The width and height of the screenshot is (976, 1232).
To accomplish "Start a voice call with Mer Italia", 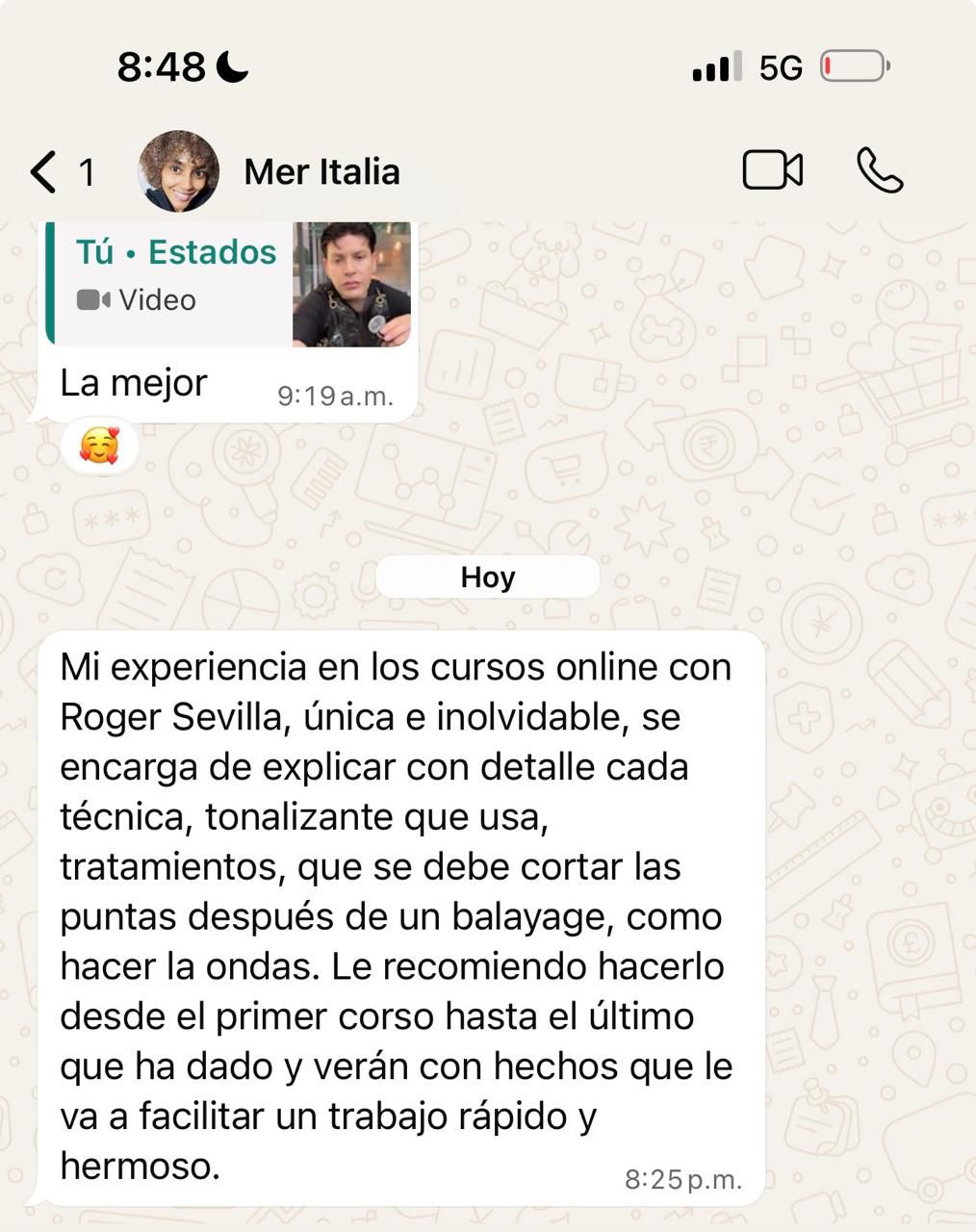I will [879, 171].
